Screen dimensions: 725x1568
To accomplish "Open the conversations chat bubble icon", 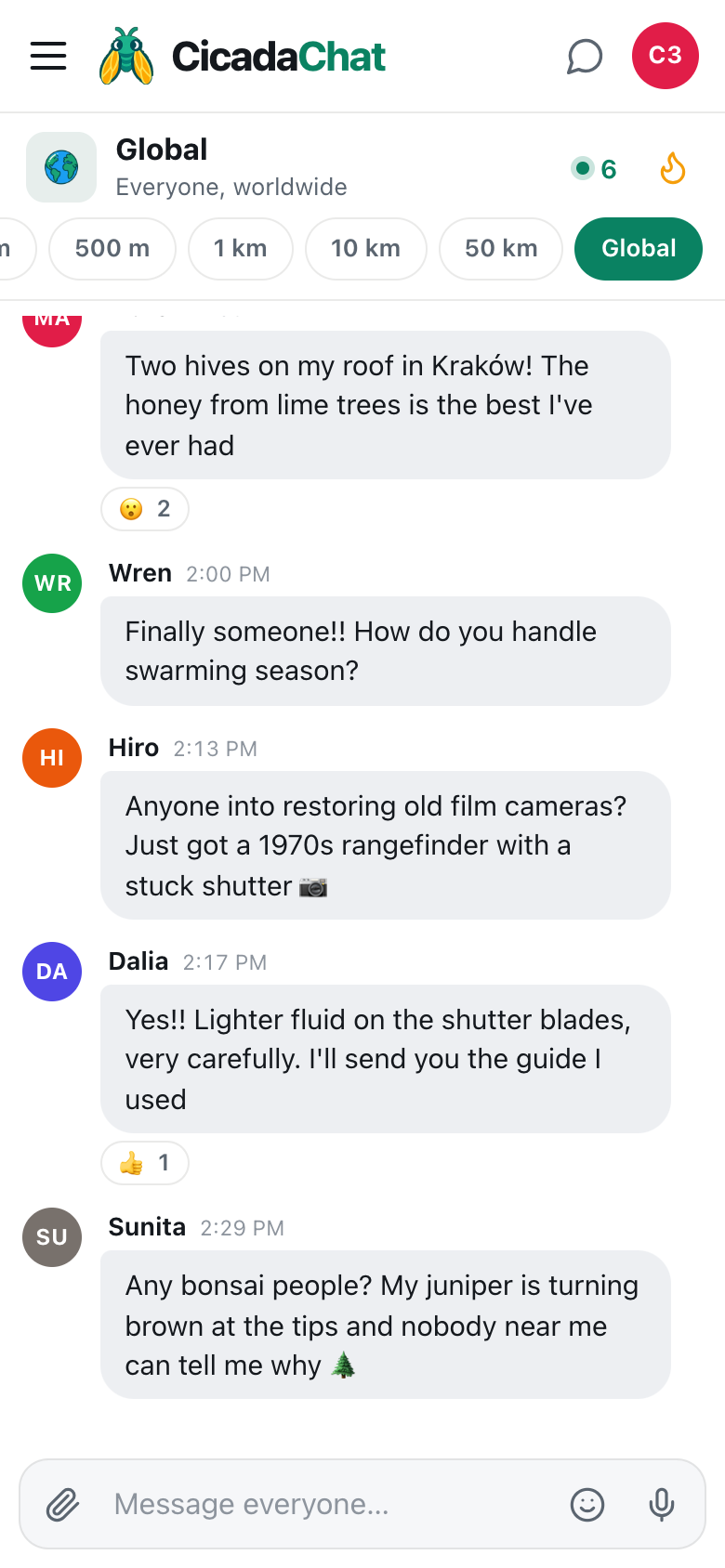I will pyautogui.click(x=585, y=56).
